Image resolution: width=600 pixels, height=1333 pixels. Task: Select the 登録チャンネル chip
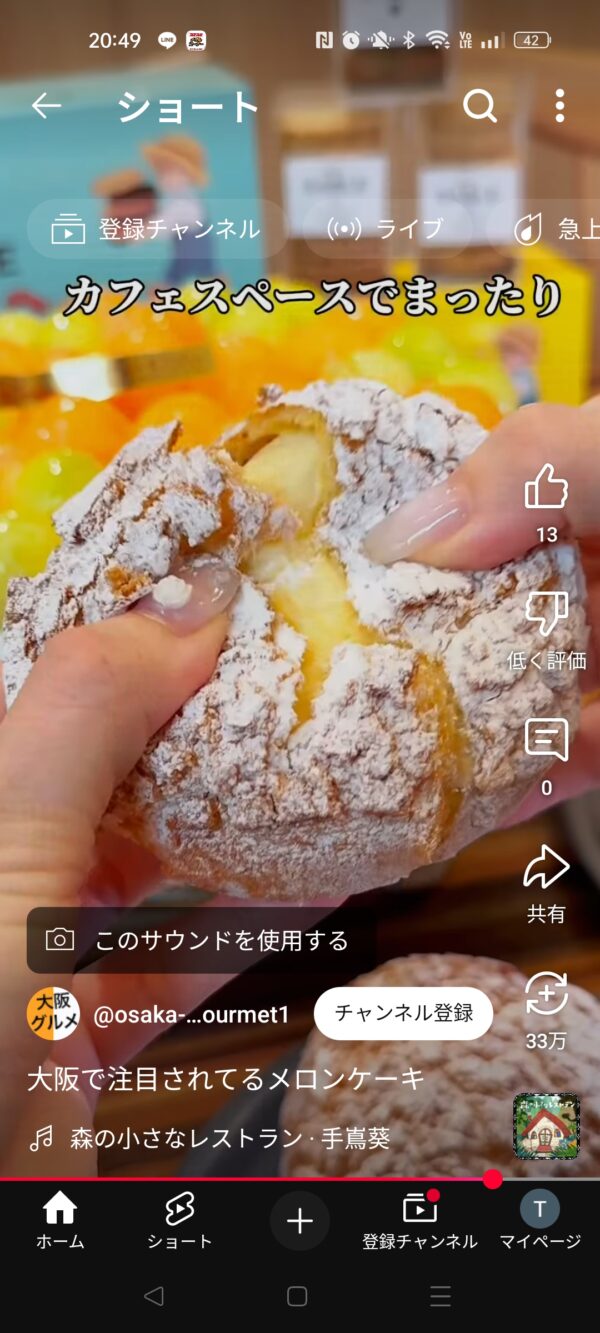tap(158, 229)
